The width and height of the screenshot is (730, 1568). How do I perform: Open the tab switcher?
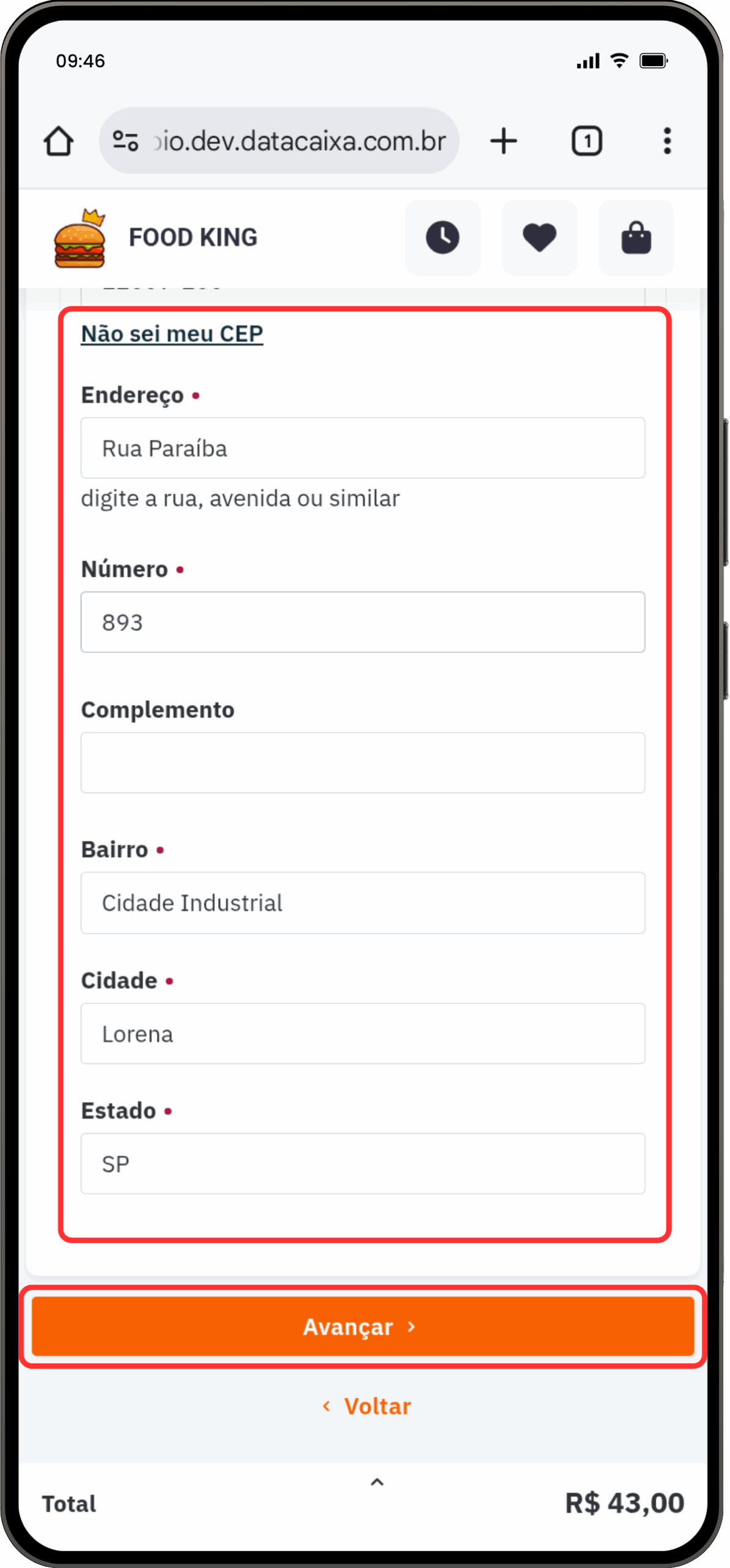pos(587,141)
